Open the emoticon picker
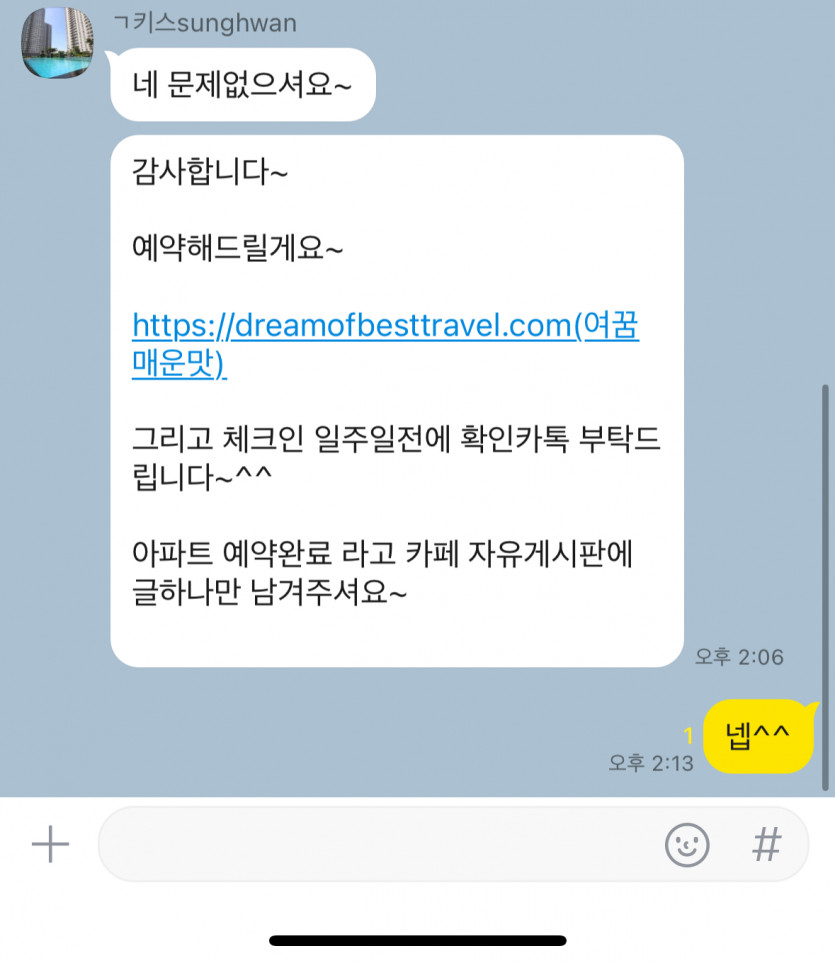The image size is (835, 963). [687, 845]
